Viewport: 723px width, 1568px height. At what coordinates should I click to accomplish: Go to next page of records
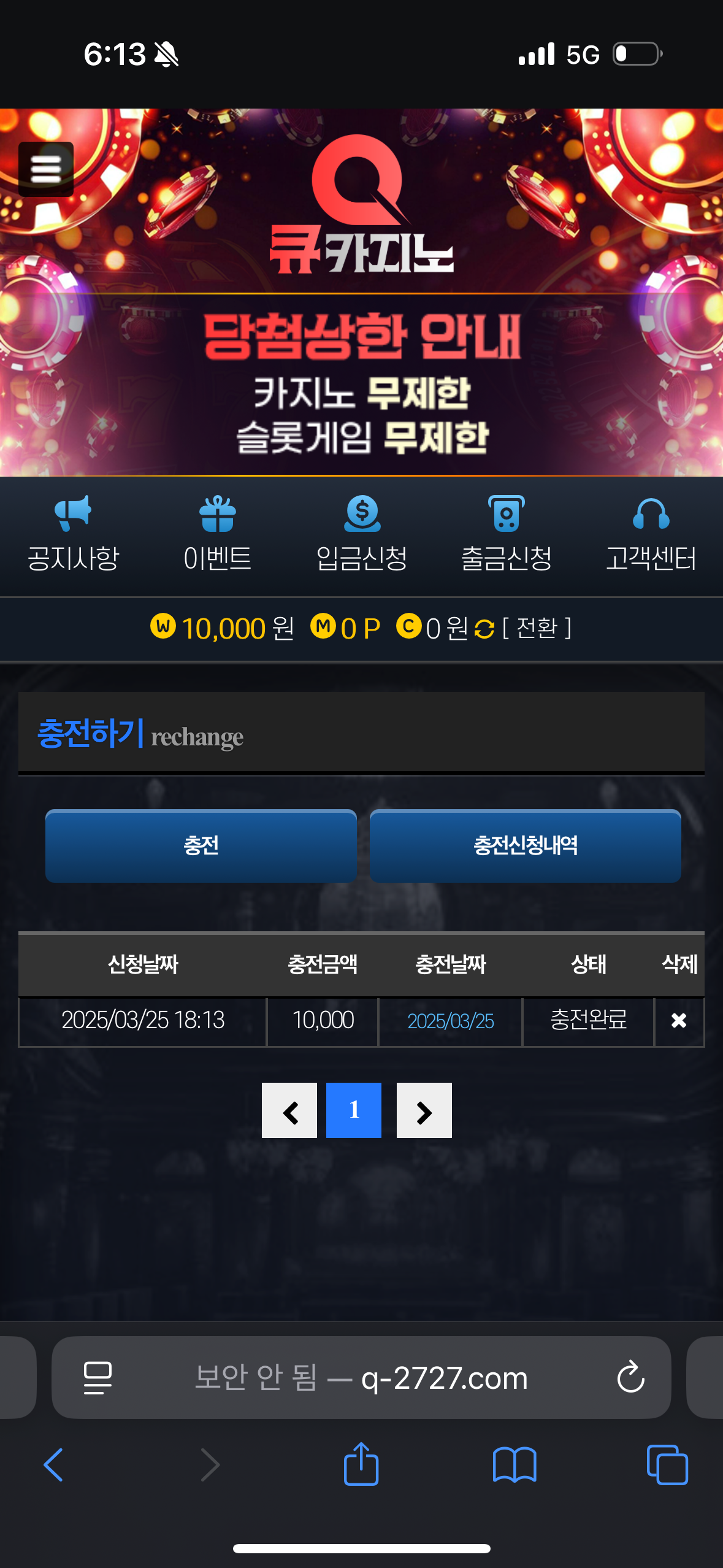pyautogui.click(x=424, y=1110)
